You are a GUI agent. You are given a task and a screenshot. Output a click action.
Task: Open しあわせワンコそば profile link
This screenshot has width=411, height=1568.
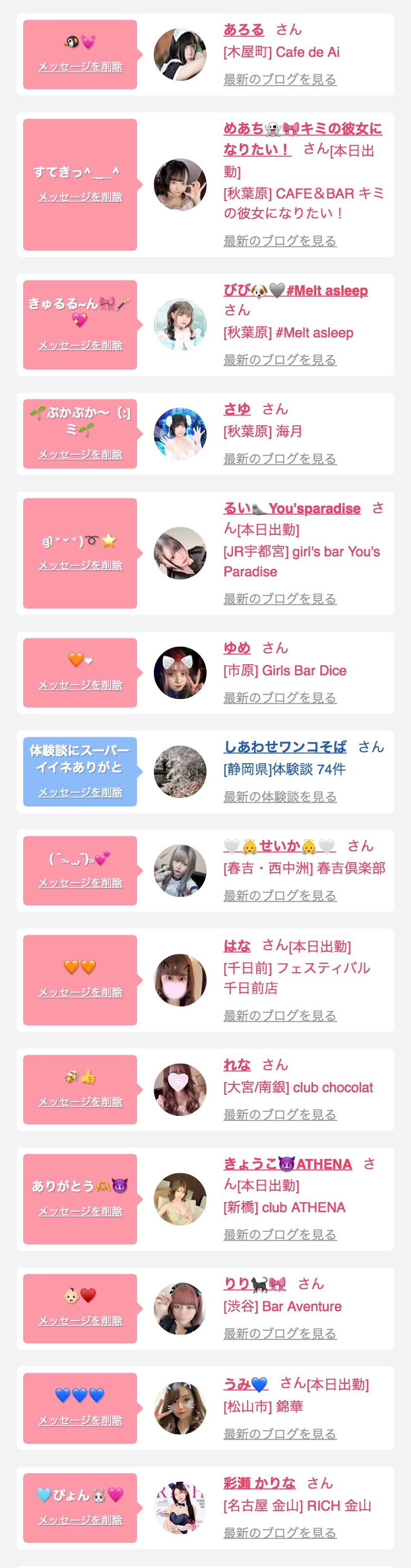285,747
